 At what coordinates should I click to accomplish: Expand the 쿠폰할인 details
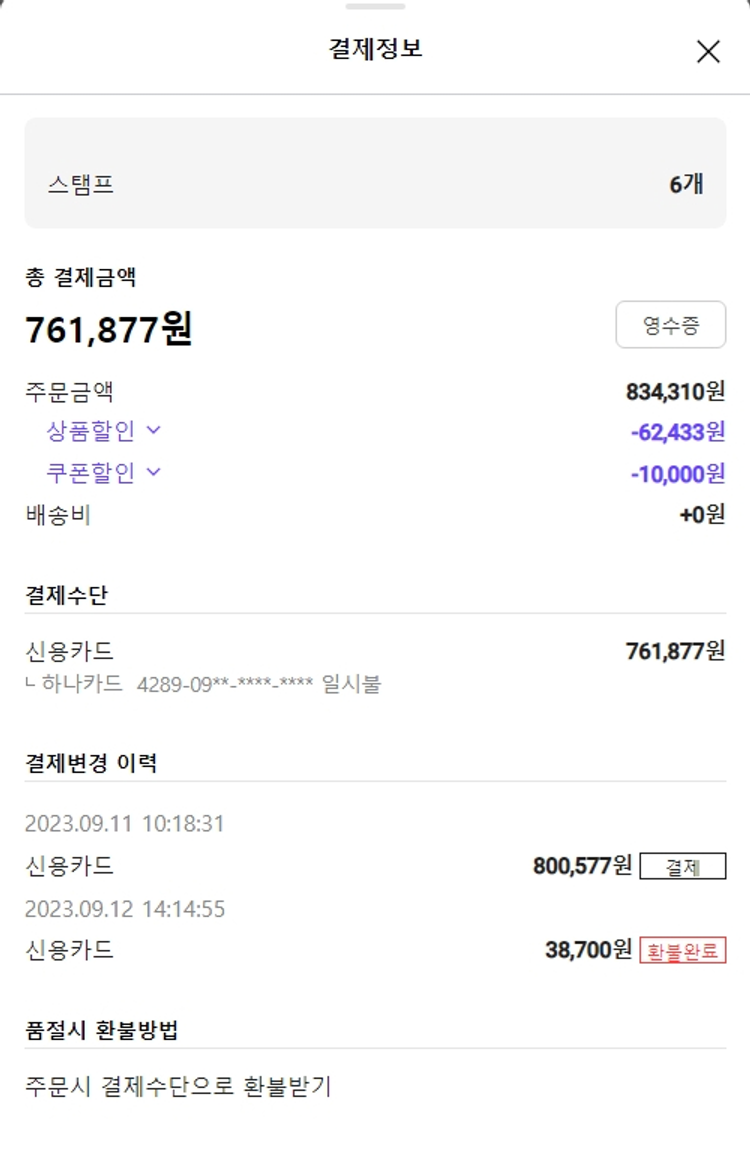point(103,472)
